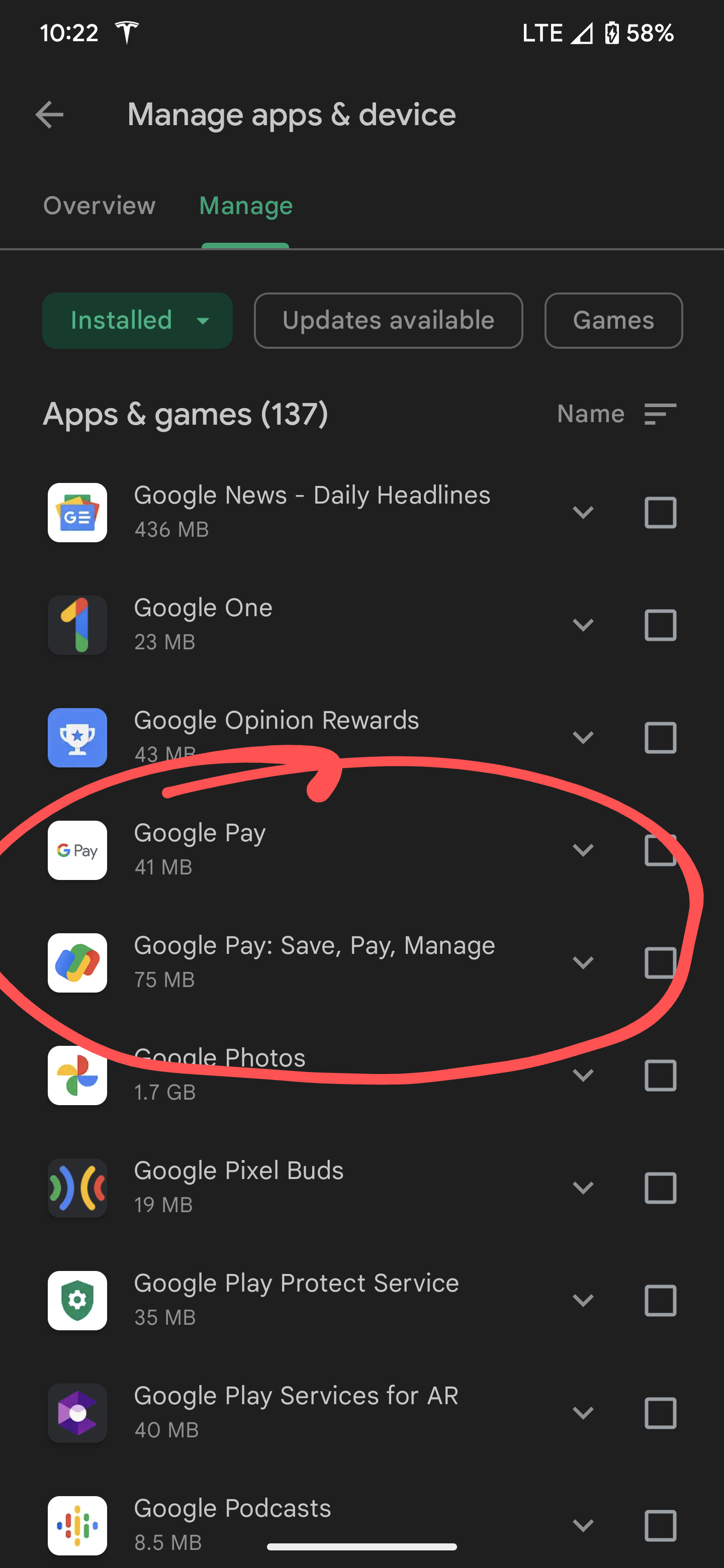Check the Google News checkbox

pos(660,512)
